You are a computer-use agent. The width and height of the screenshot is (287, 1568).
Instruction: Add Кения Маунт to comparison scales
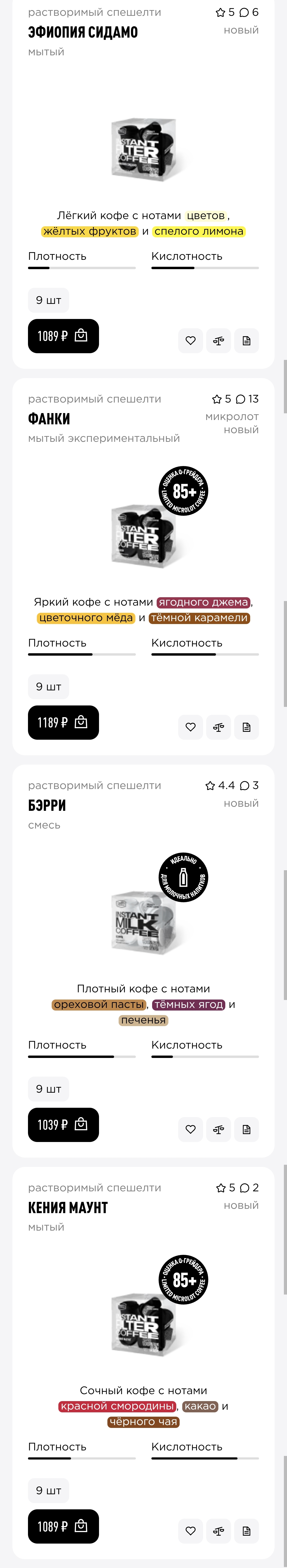click(x=218, y=1531)
